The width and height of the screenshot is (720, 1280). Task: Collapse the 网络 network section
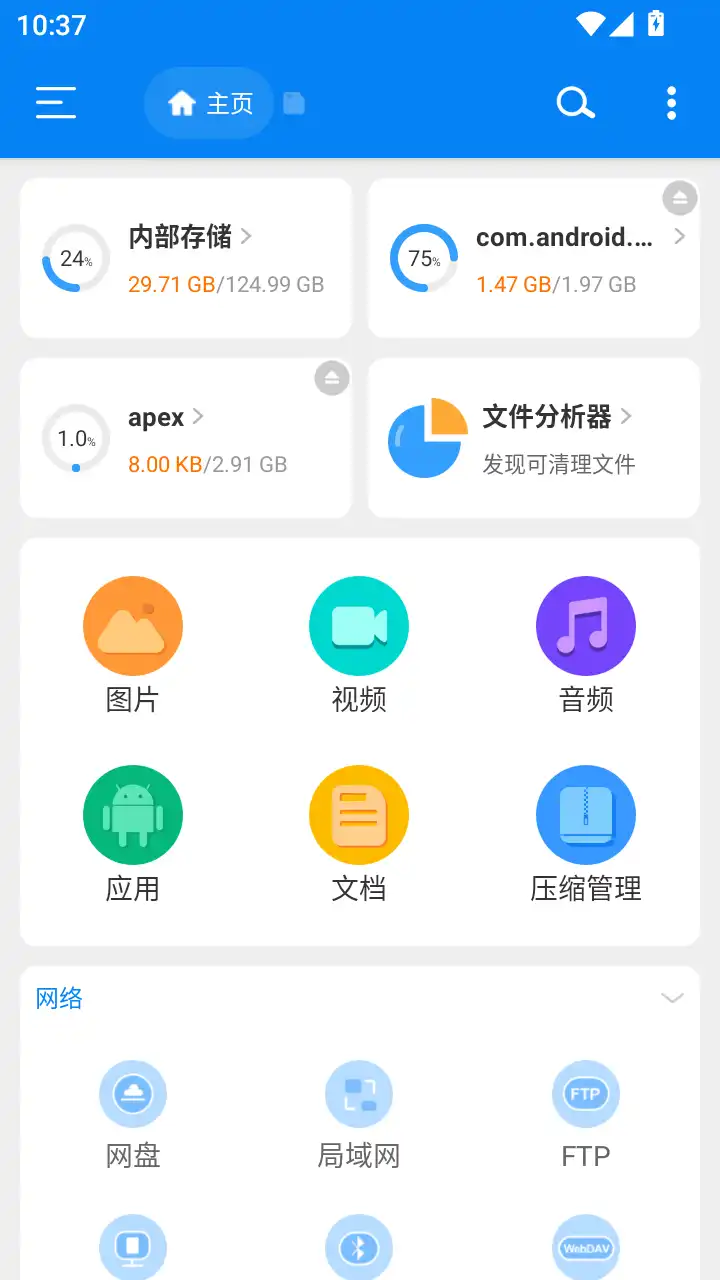[672, 997]
